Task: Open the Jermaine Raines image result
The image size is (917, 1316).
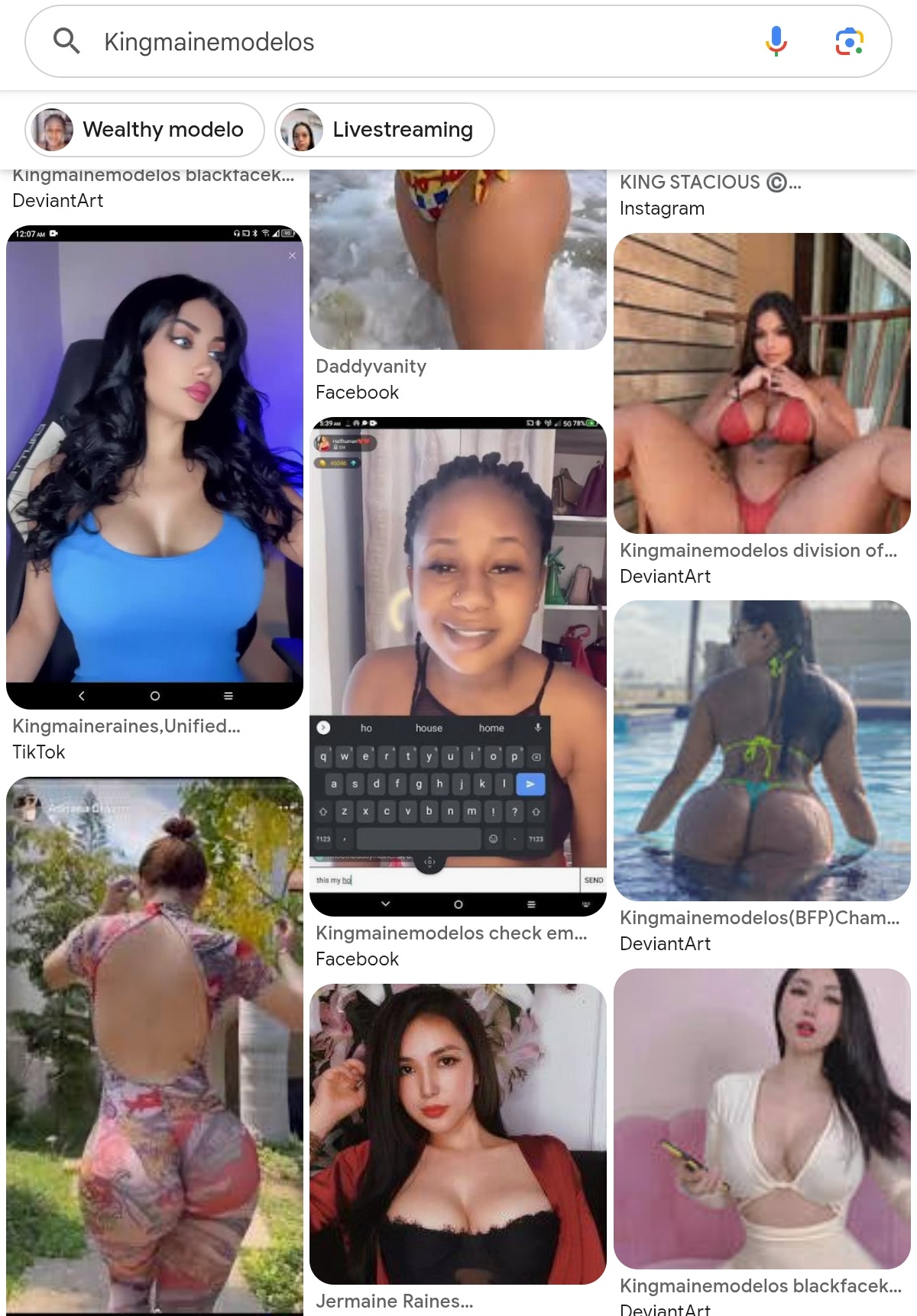Action: 458,1133
